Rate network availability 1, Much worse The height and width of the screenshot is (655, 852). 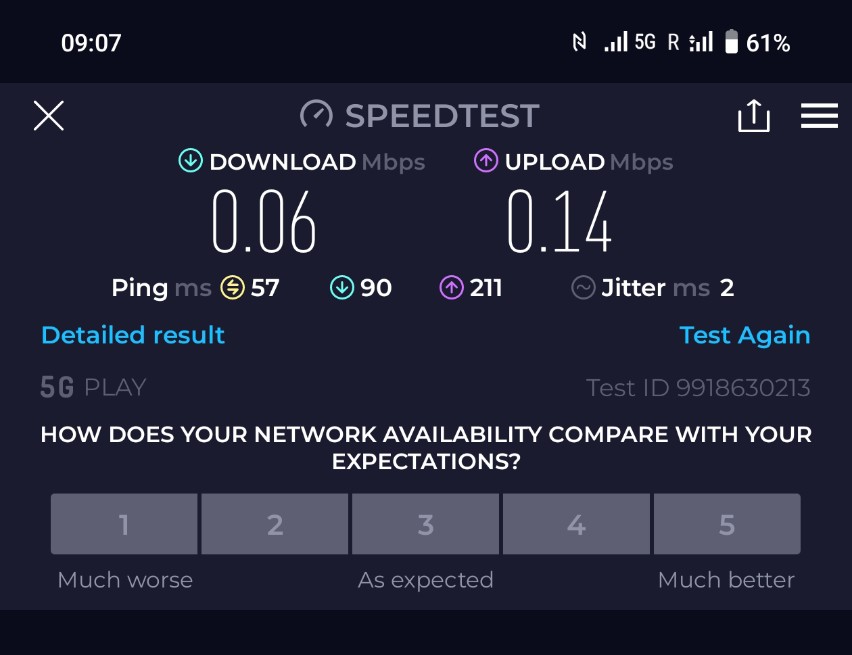tap(124, 524)
